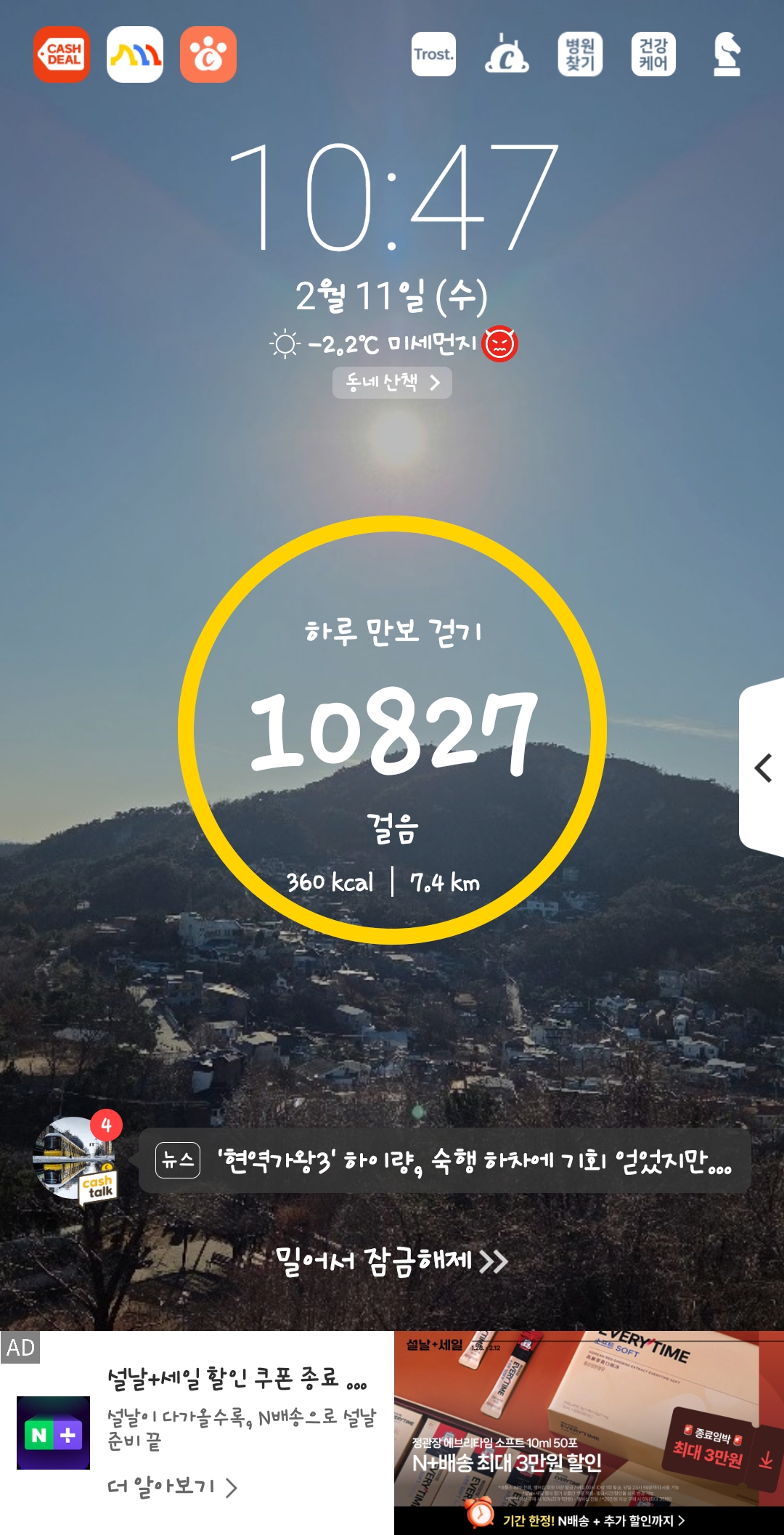This screenshot has width=784, height=1535.
Task: Open the Cash Talk icon with badge
Action: pyautogui.click(x=75, y=1159)
